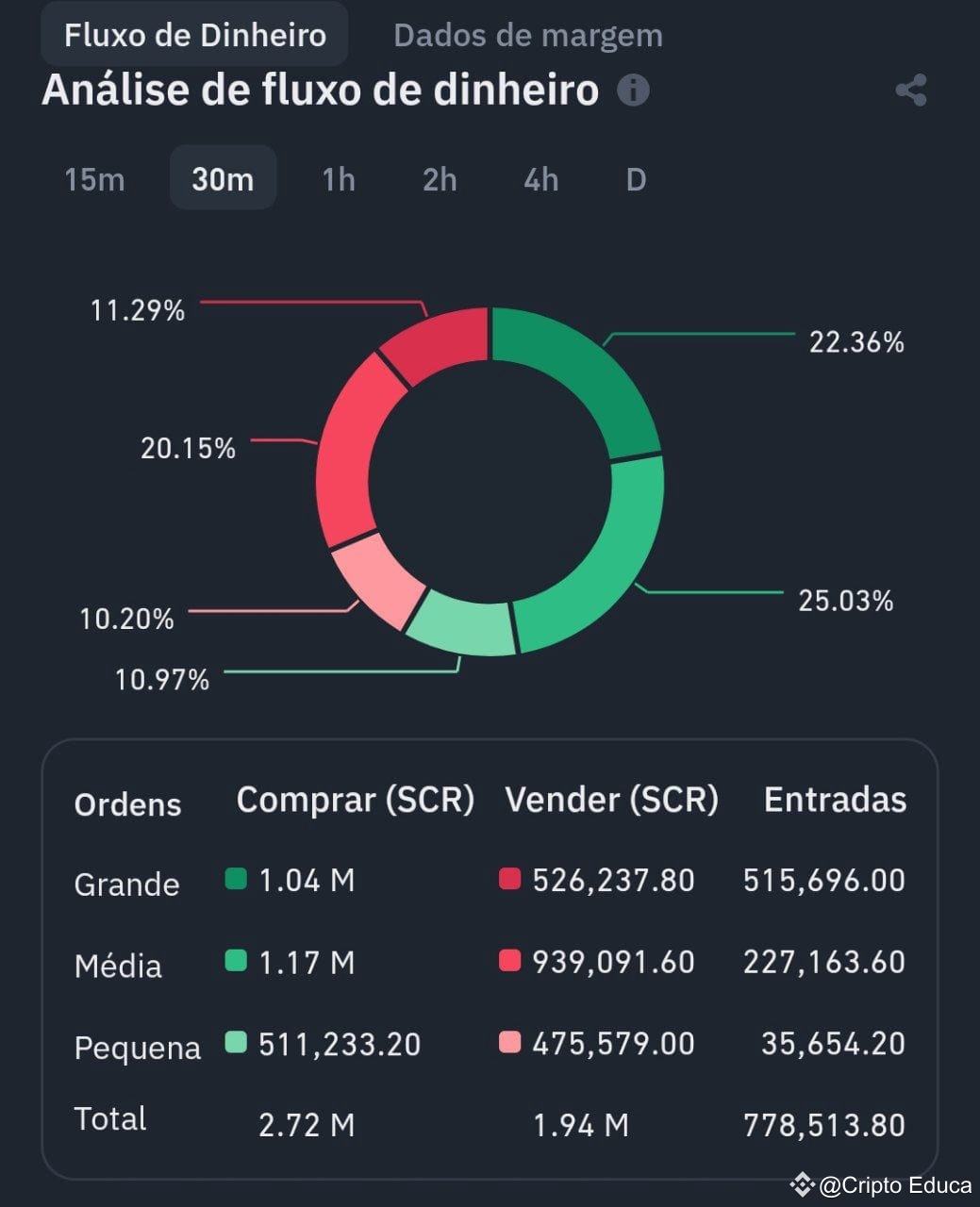Stay on the Fluxo de Dinheiro tab
This screenshot has width=980, height=1207.
click(x=193, y=34)
